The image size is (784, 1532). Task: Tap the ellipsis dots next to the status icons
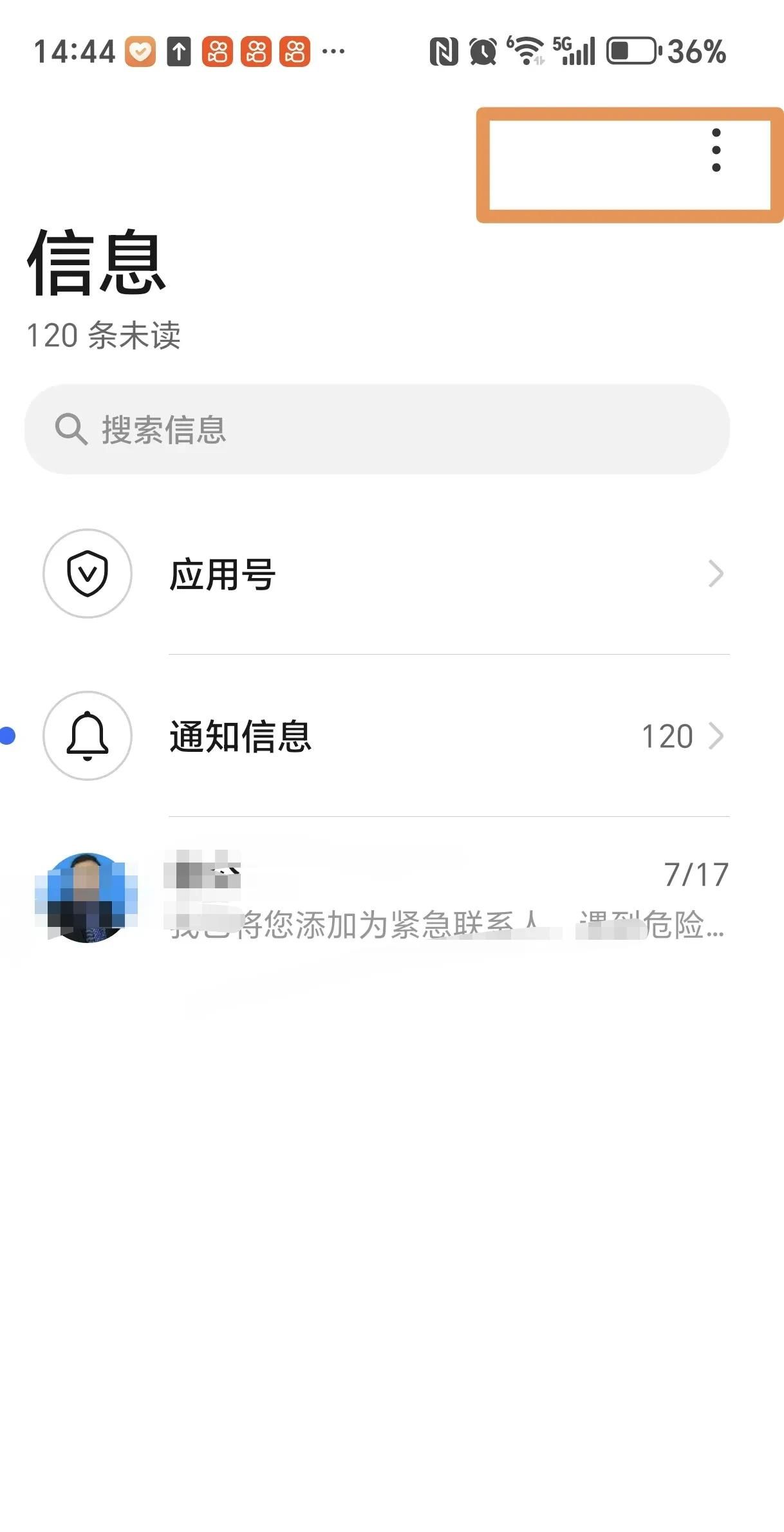[x=331, y=51]
